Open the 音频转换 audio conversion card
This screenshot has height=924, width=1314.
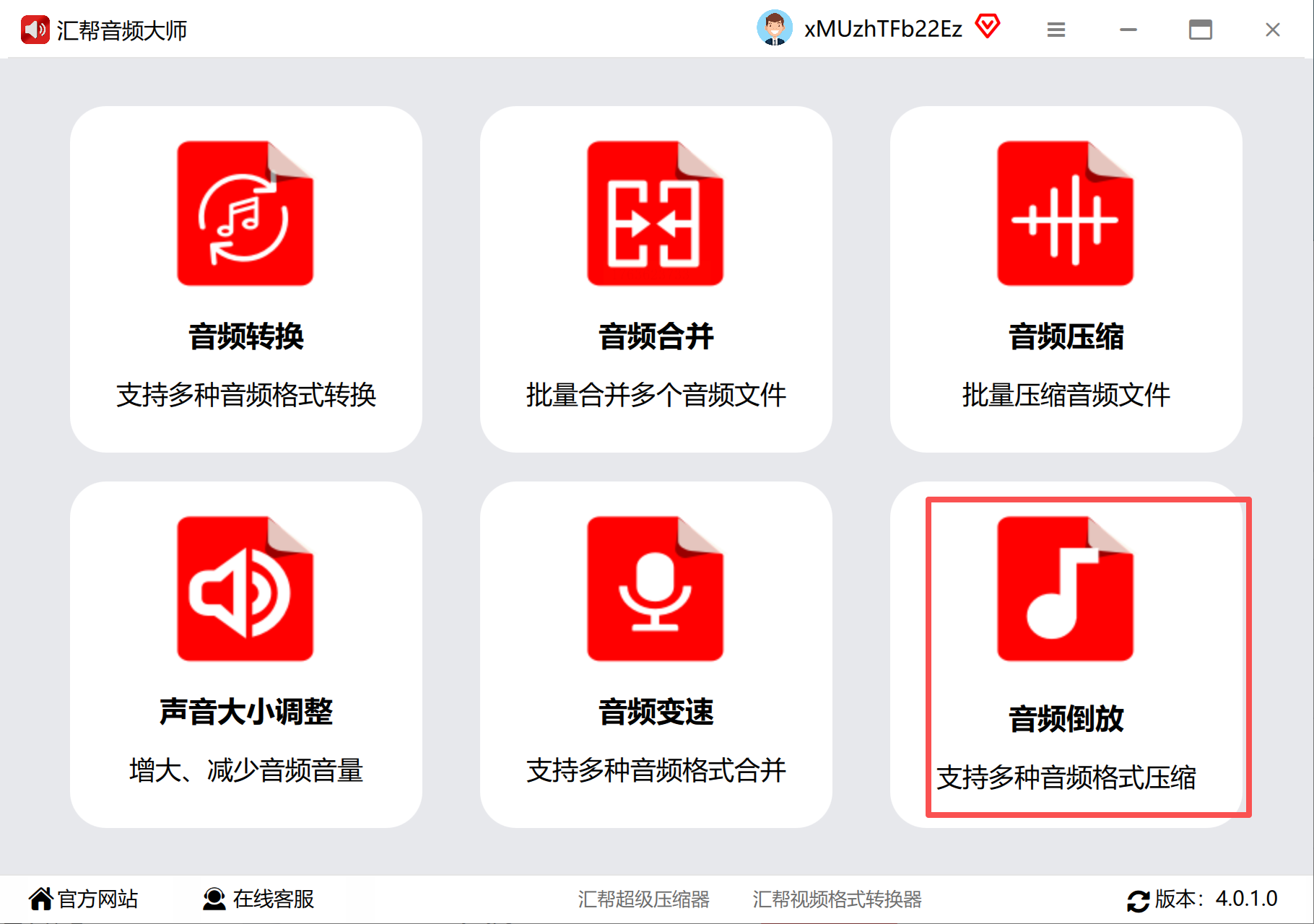click(245, 279)
